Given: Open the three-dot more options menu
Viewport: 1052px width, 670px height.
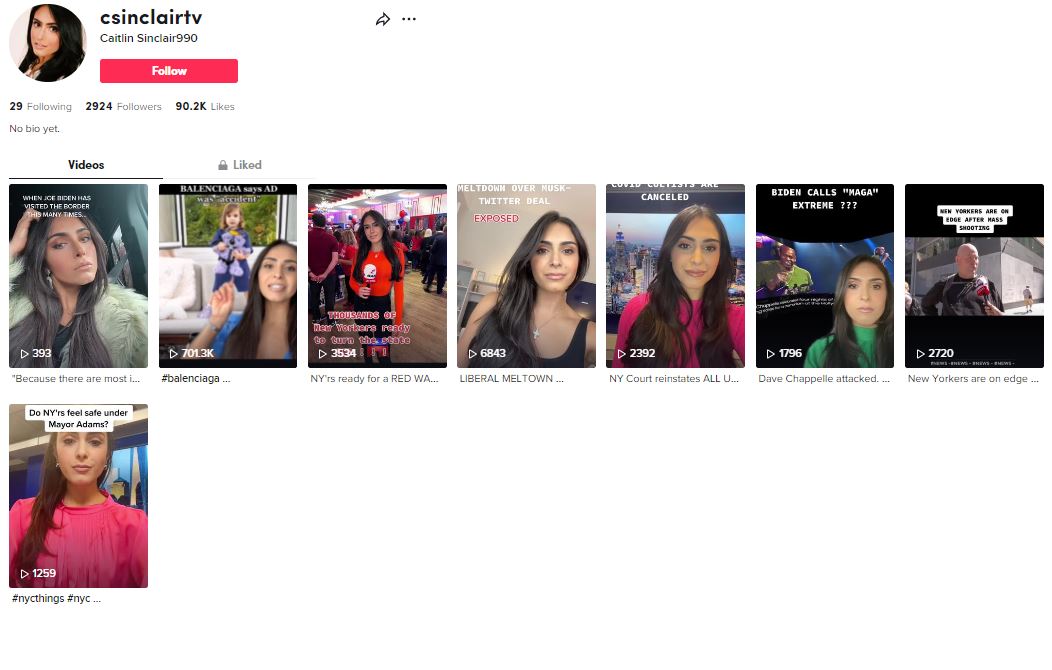Looking at the screenshot, I should 409,19.
